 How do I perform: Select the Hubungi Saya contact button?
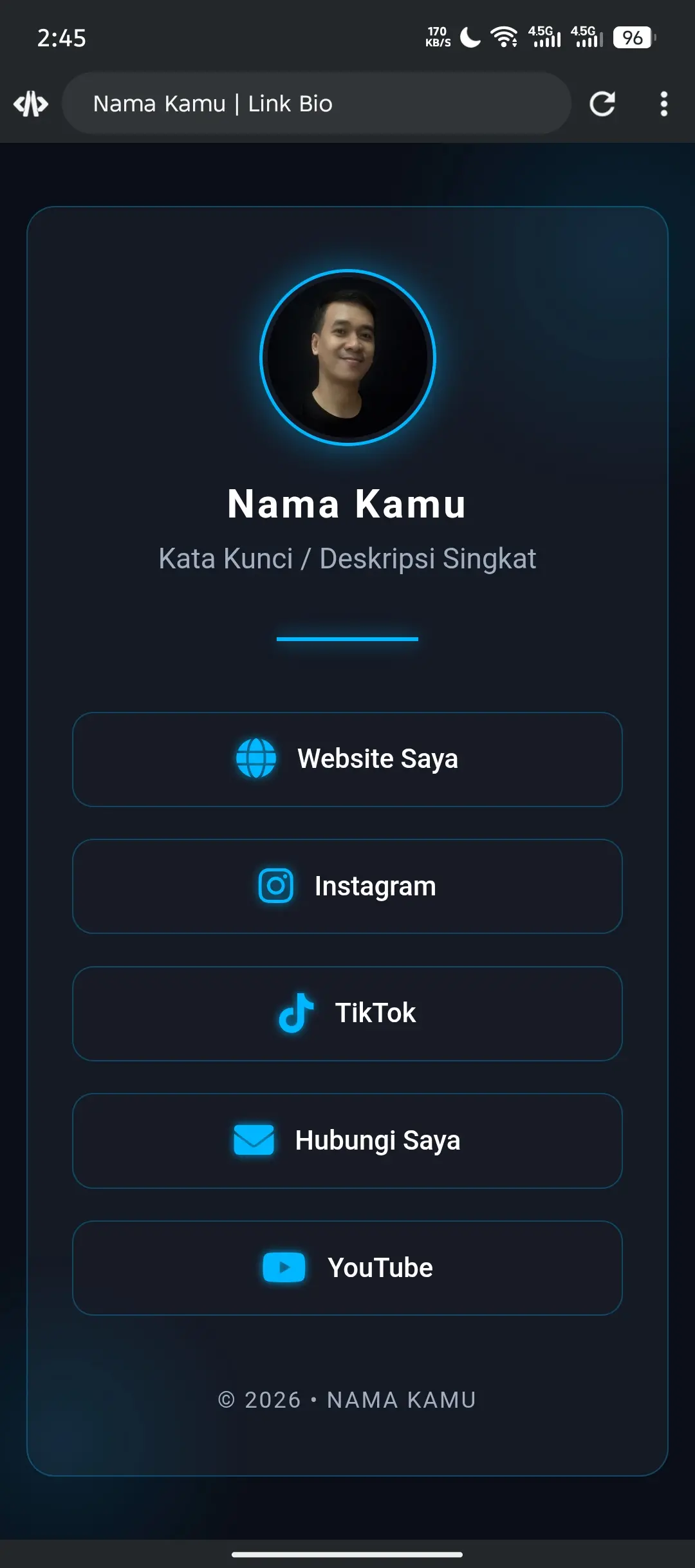pyautogui.click(x=347, y=1141)
